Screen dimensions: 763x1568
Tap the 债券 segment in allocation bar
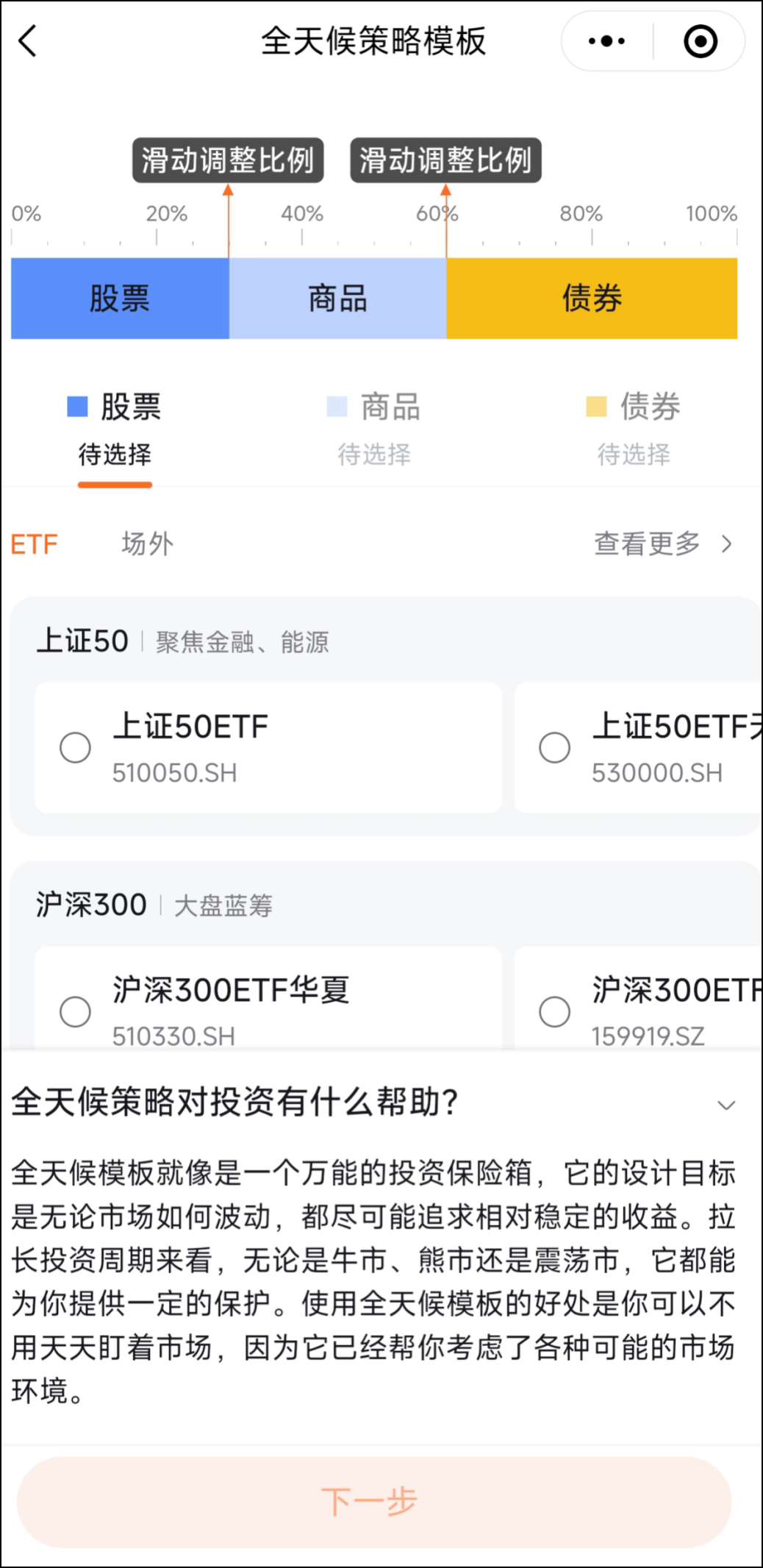(592, 299)
